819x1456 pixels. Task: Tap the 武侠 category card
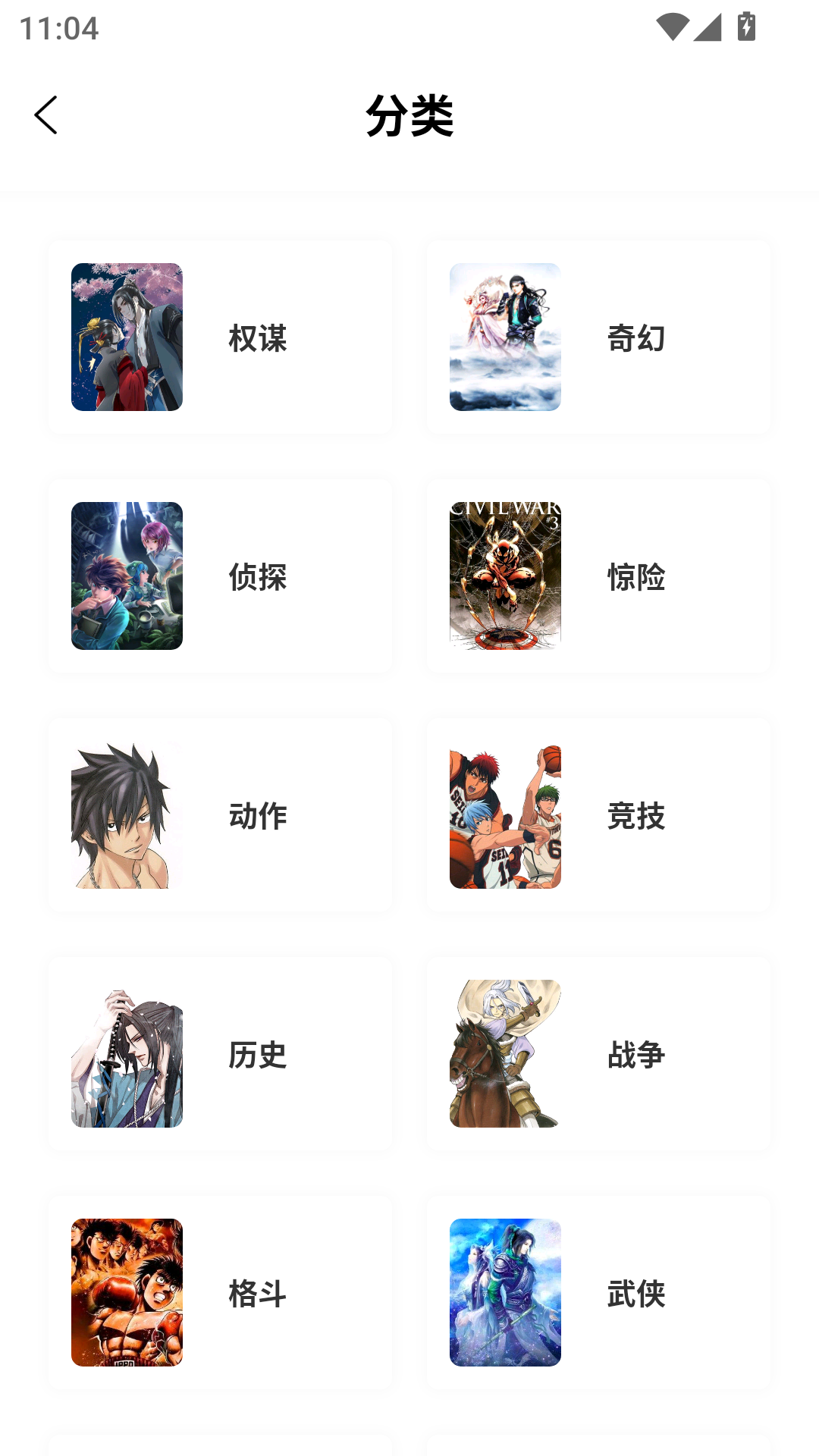click(598, 1293)
